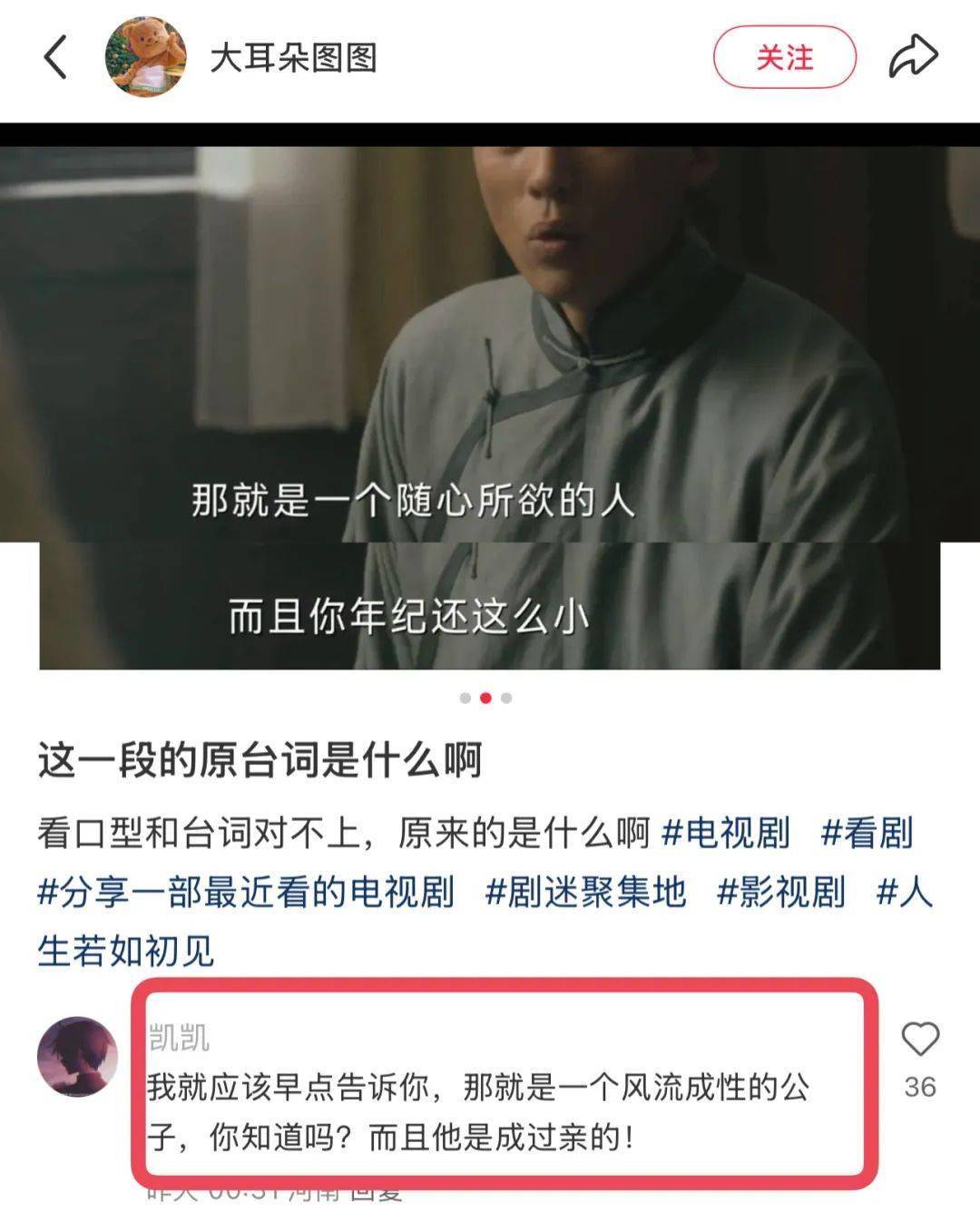This screenshot has height=1231, width=980.
Task: Go back using the top-left arrow
Action: 56,57
